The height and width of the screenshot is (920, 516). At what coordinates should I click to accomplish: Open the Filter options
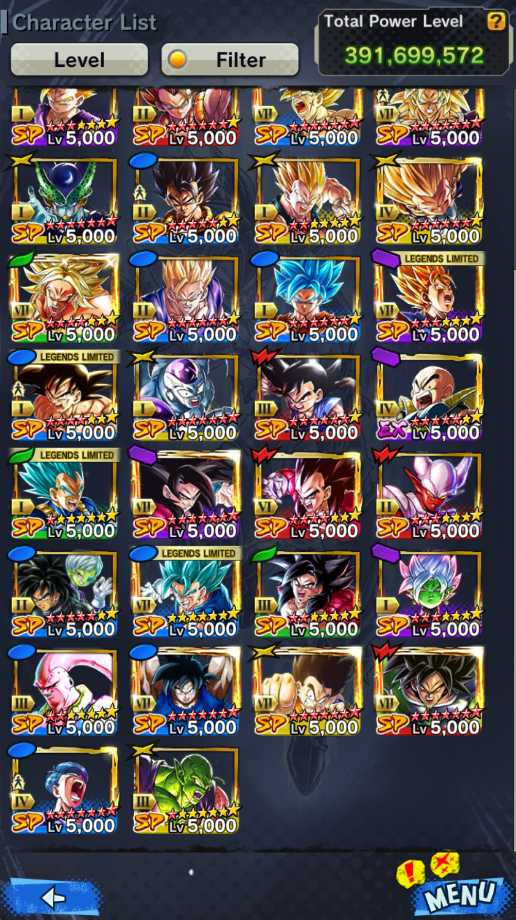click(x=230, y=59)
